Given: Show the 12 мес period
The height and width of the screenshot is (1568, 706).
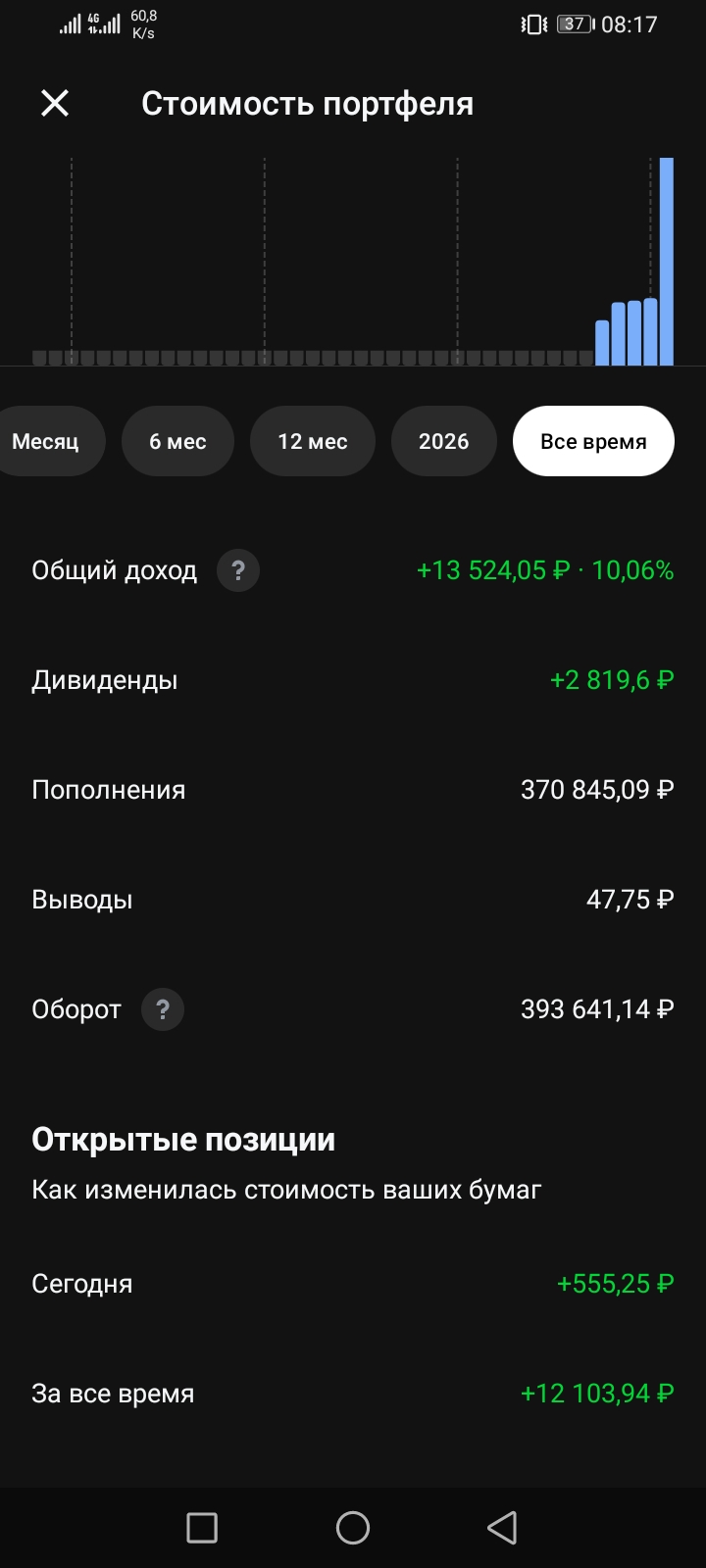Looking at the screenshot, I should (312, 441).
